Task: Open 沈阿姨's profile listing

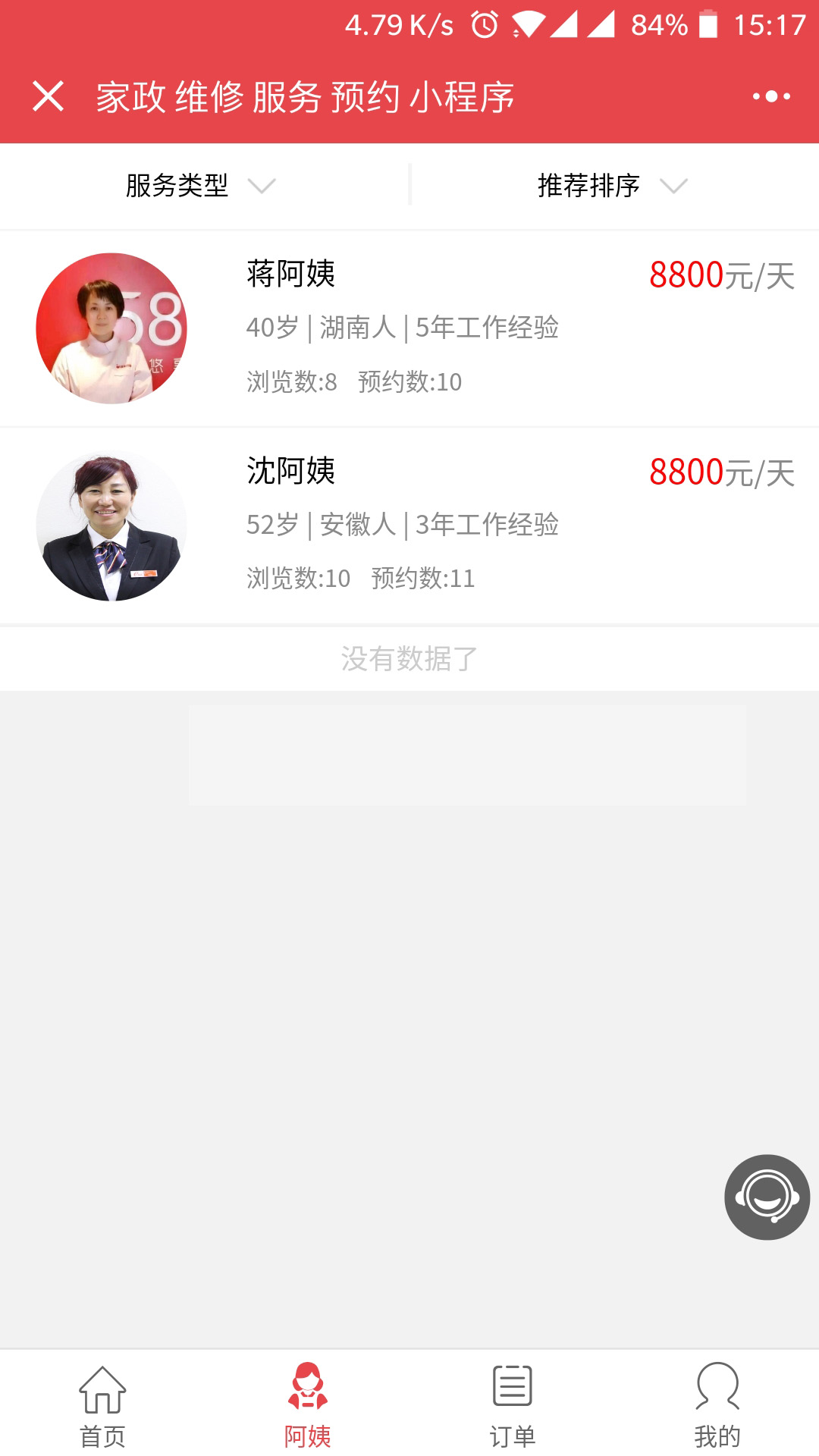Action: (x=409, y=525)
